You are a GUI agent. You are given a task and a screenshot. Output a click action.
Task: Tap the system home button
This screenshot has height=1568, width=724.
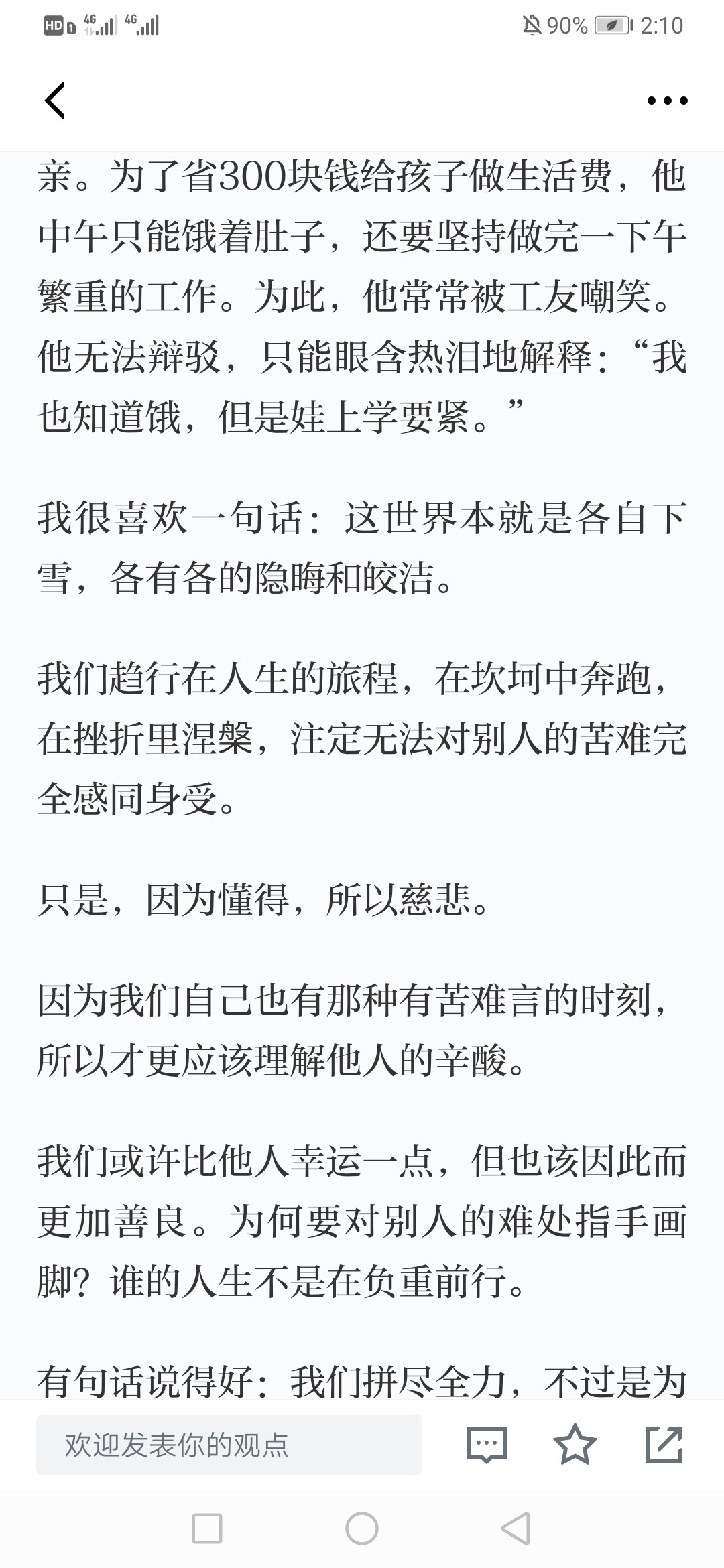362,1529
